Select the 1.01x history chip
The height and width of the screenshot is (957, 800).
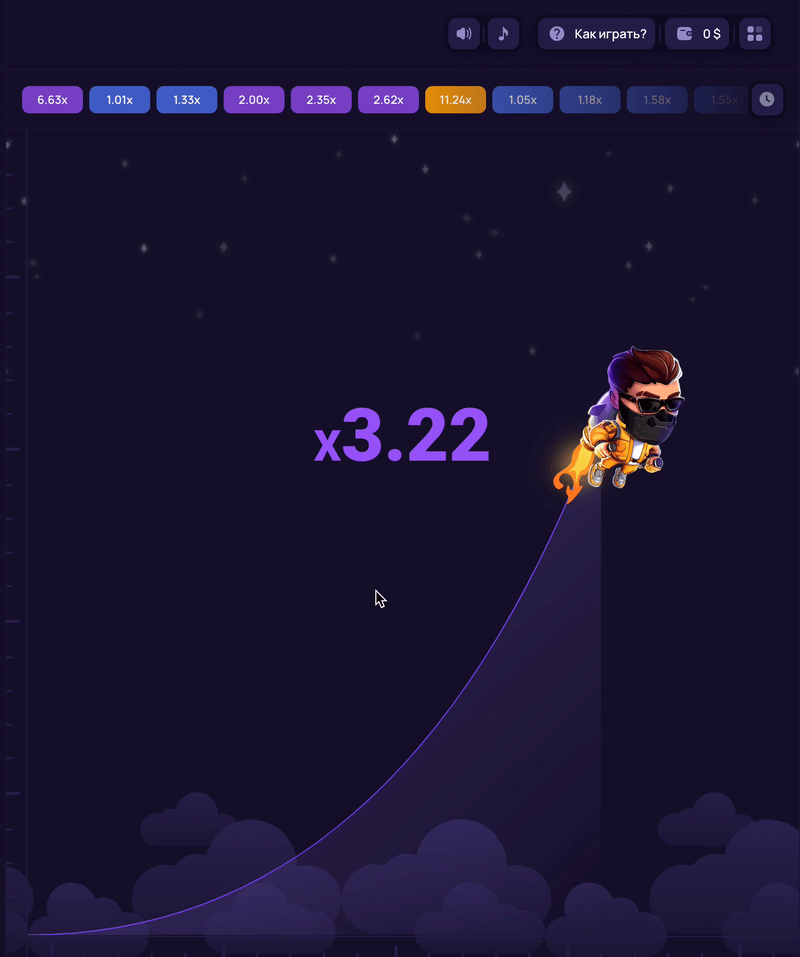coord(119,100)
